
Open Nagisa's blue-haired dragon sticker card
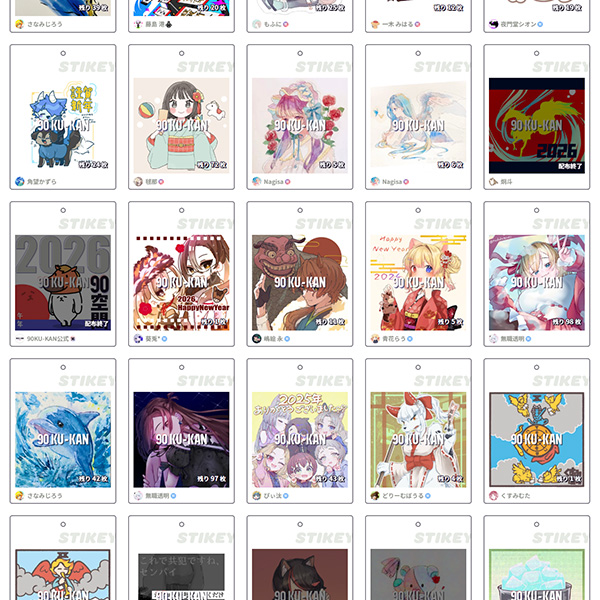pos(418,124)
